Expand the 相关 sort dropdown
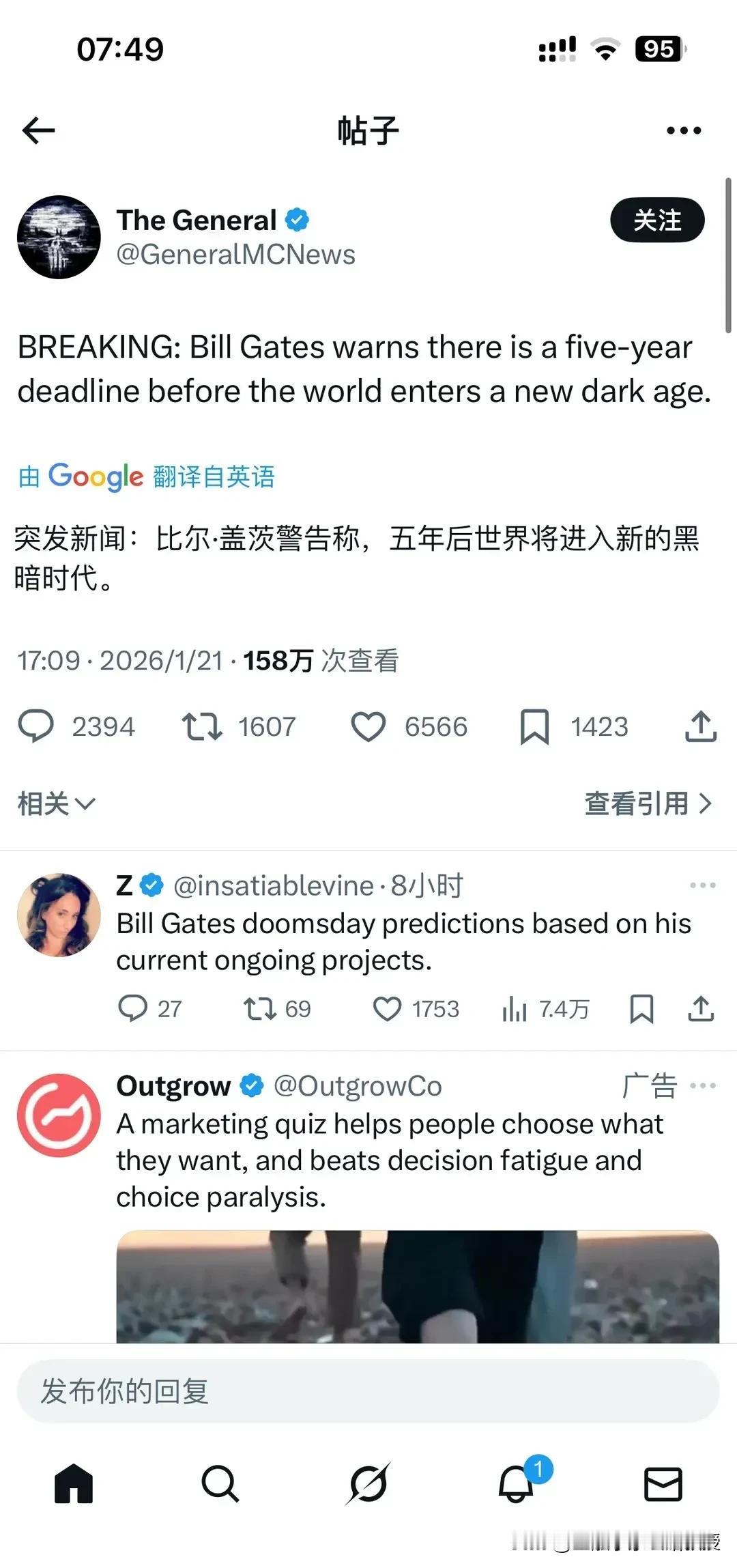The image size is (737, 1568). pyautogui.click(x=56, y=803)
